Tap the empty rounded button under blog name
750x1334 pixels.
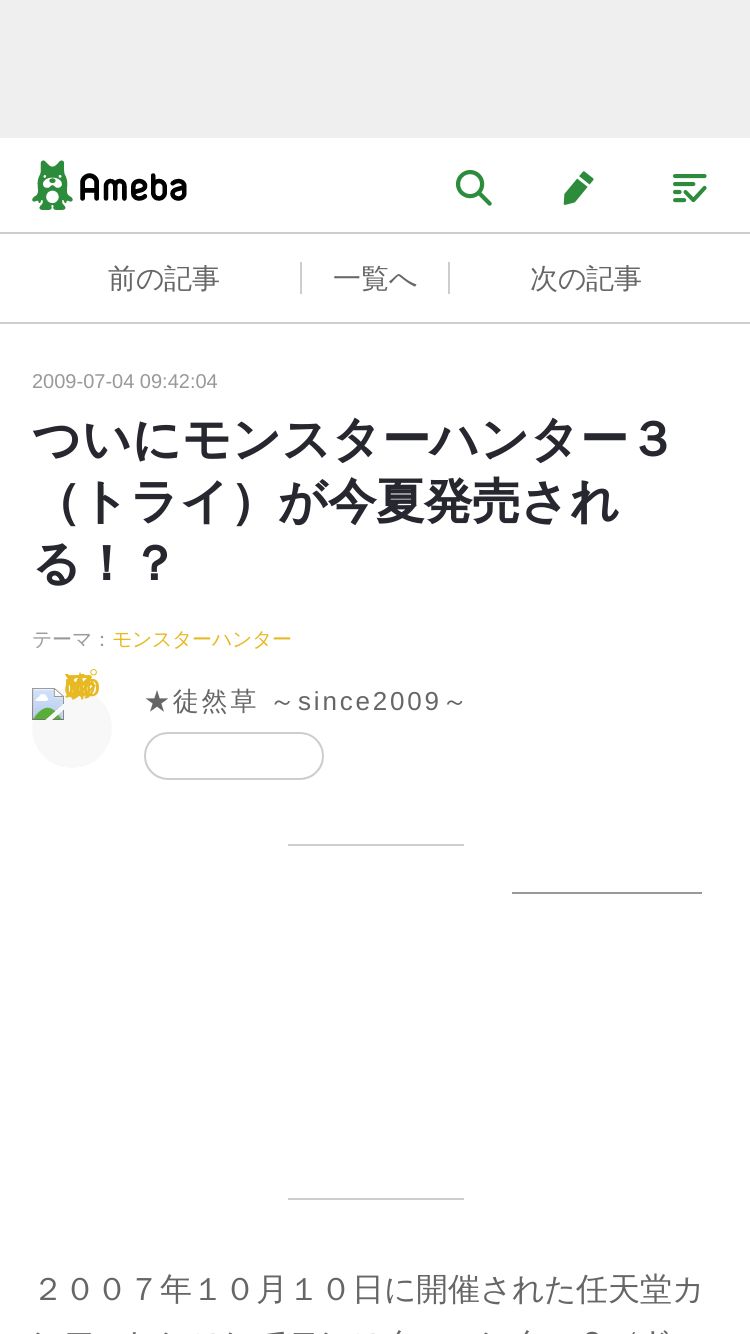[234, 756]
